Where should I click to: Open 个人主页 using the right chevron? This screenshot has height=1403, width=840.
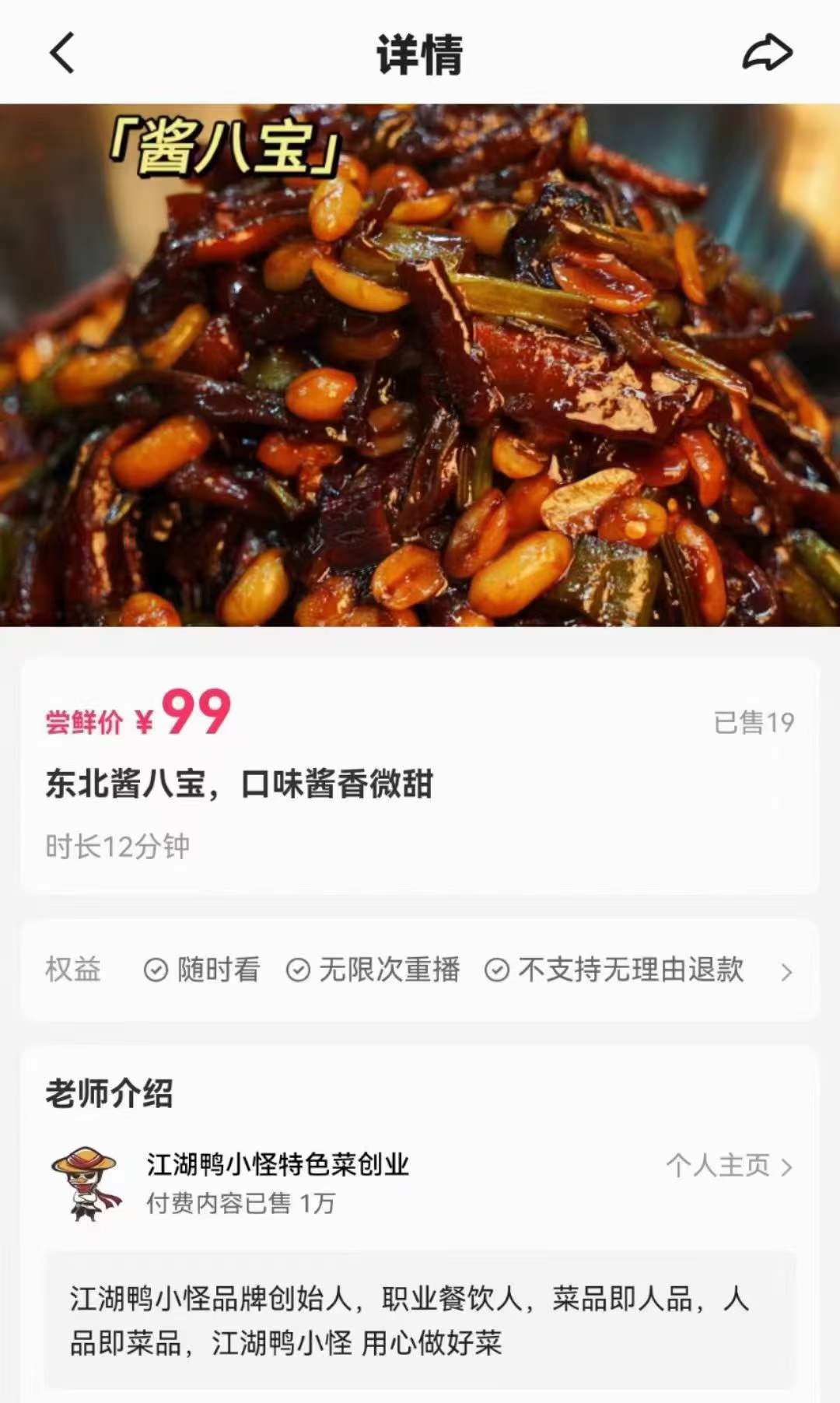[788, 1165]
